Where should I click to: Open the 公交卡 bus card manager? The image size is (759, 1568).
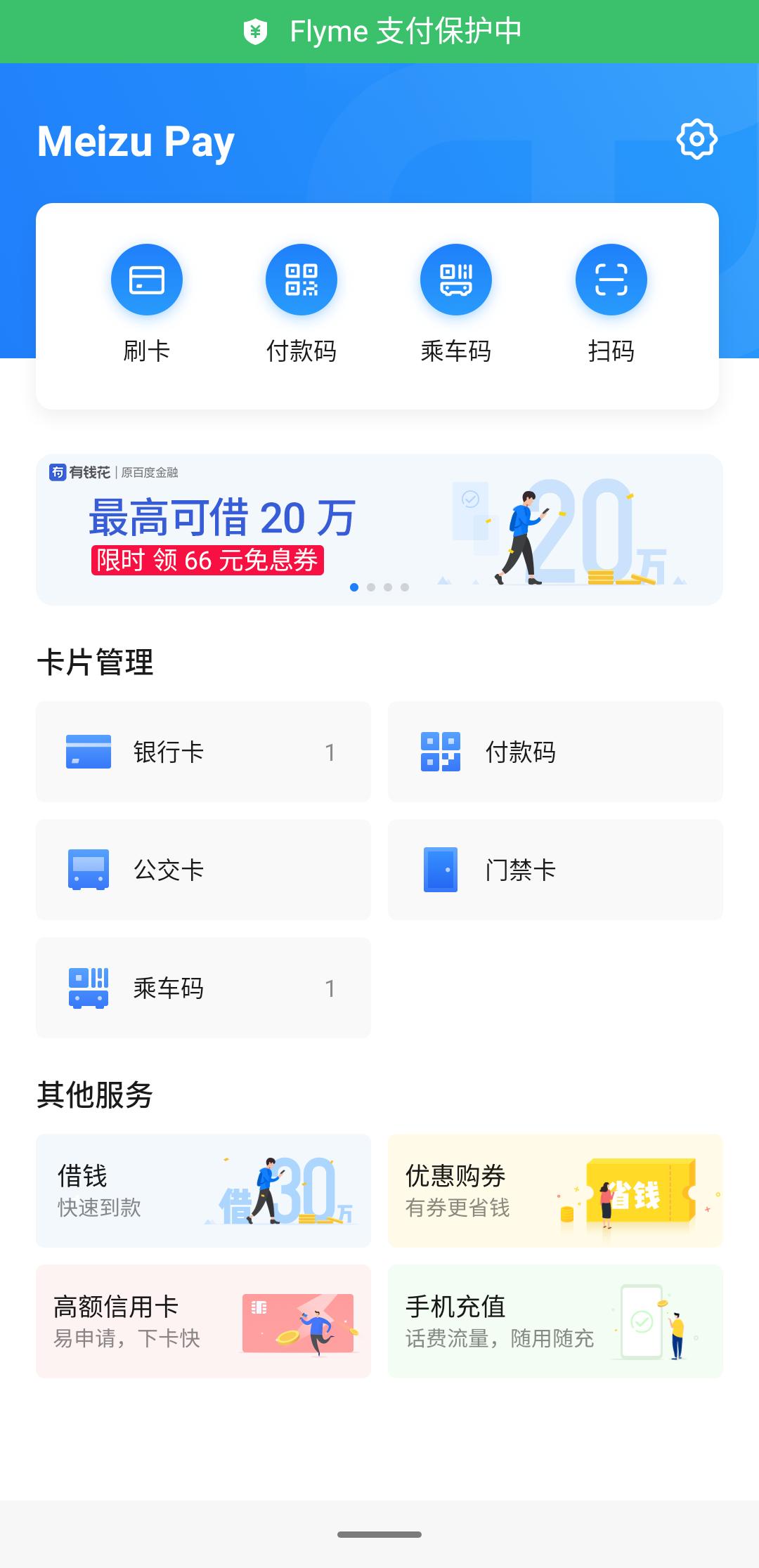point(203,870)
